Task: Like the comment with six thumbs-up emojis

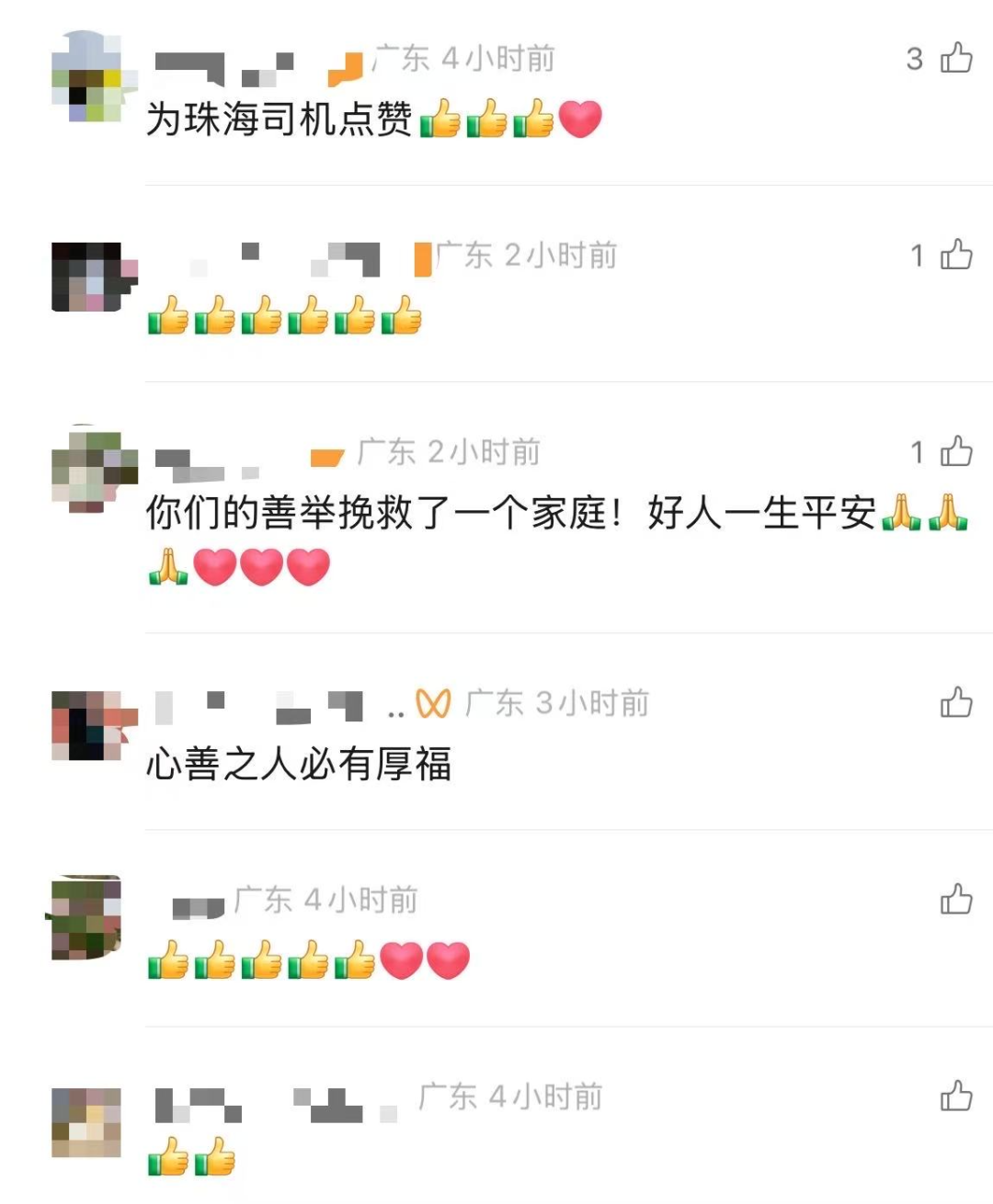Action: point(956,255)
